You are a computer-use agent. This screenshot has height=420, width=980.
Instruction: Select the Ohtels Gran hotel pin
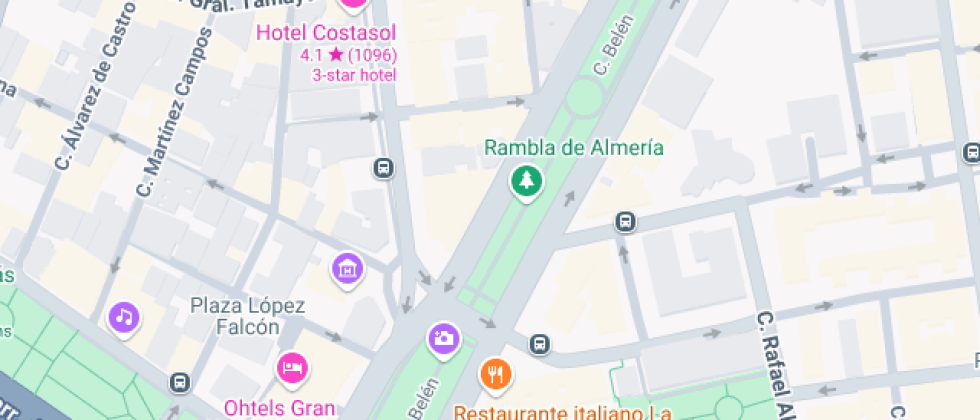pyautogui.click(x=291, y=368)
